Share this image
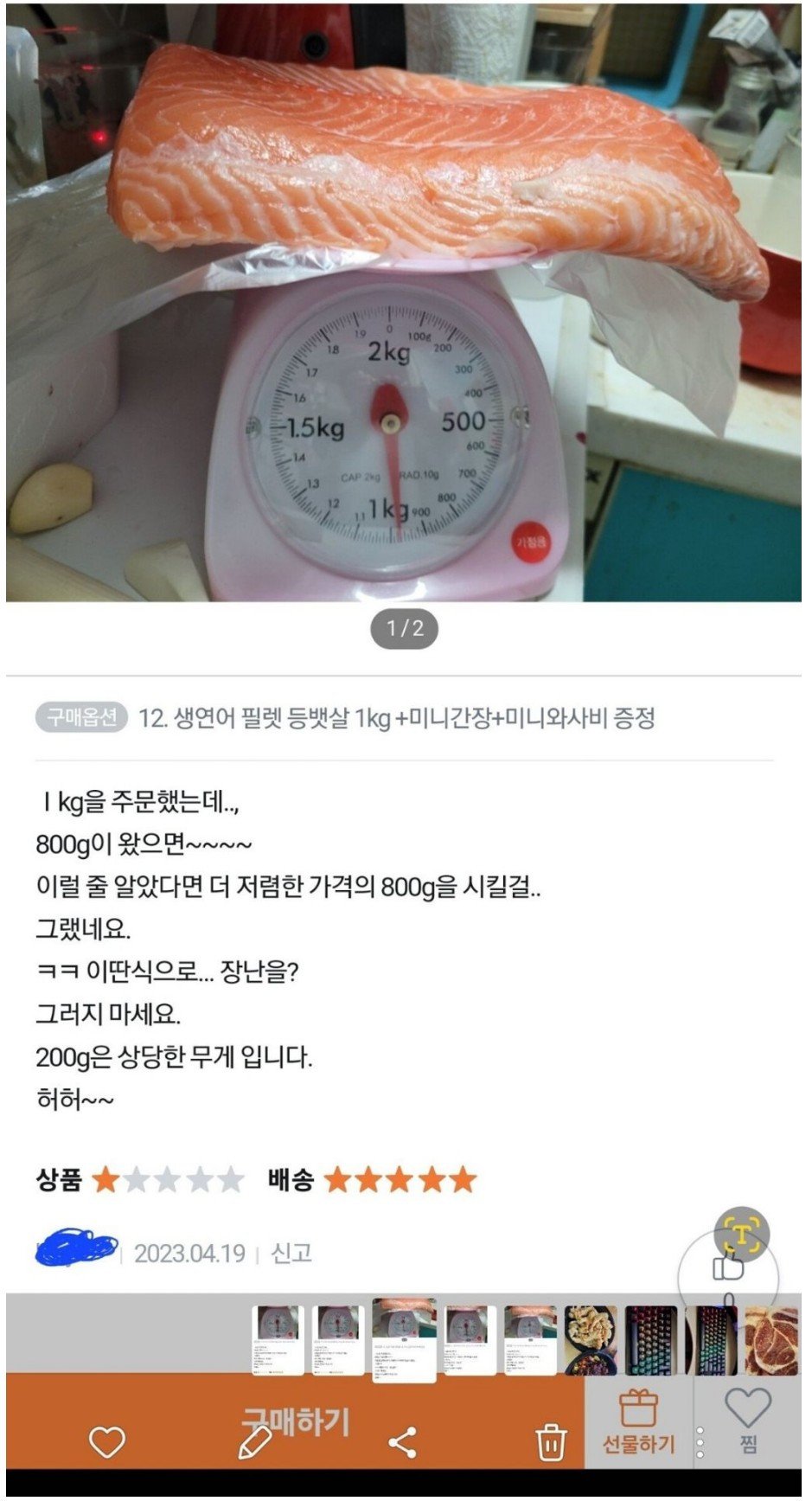The height and width of the screenshot is (1501, 812). coord(403,1442)
